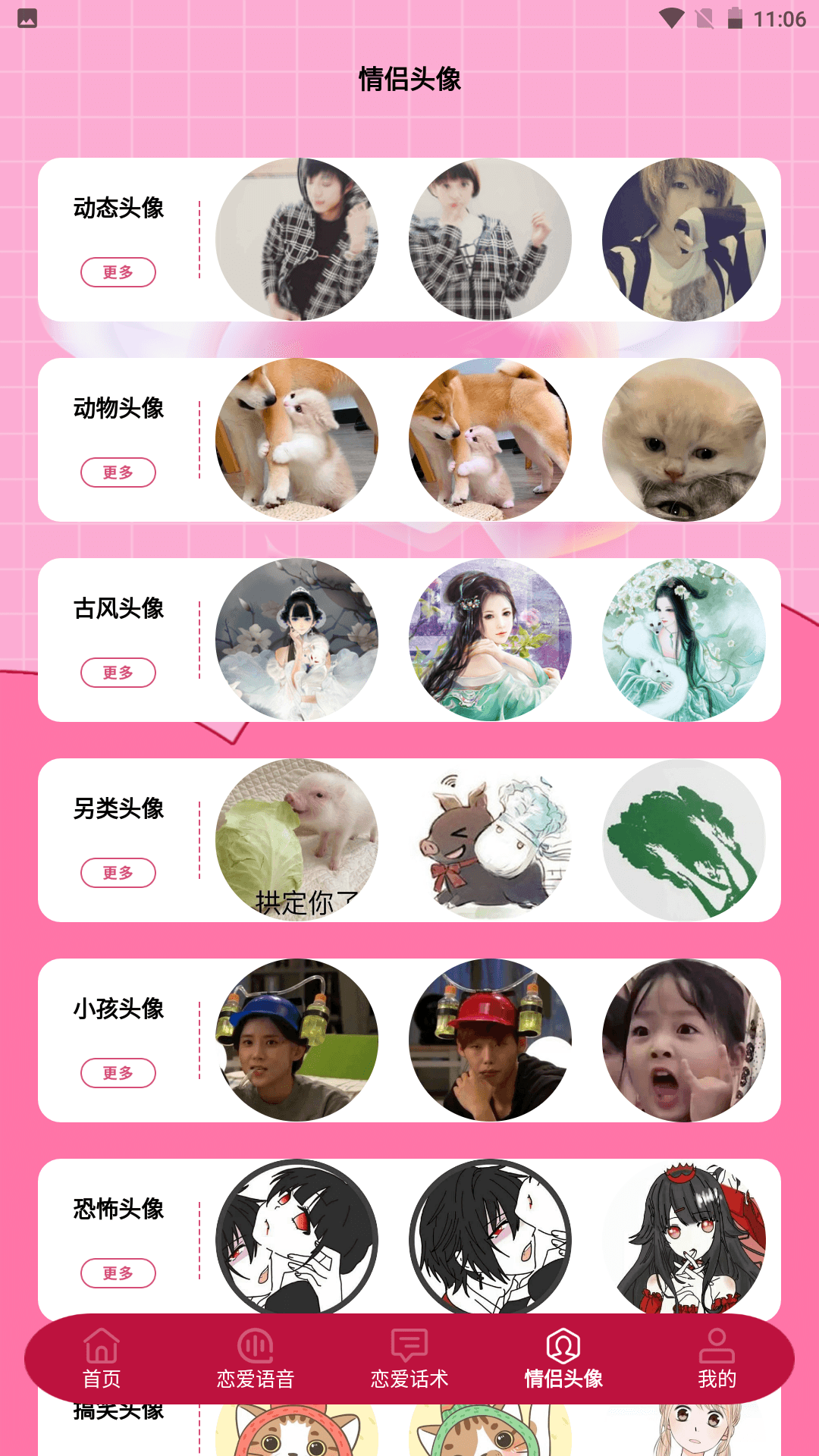This screenshot has height=1456, width=819.
Task: Open more 动物头像 avatars
Action: 118,472
